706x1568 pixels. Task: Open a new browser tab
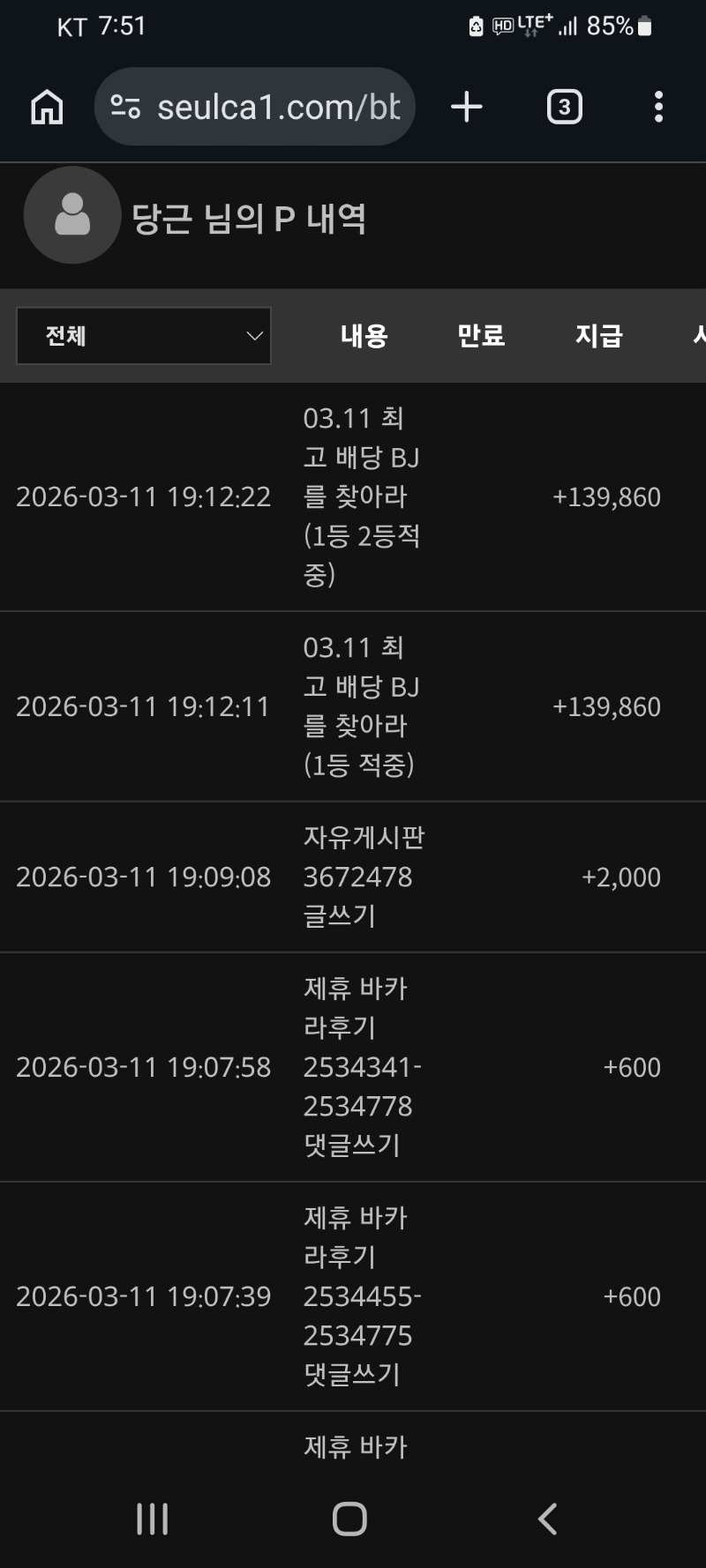coord(466,108)
